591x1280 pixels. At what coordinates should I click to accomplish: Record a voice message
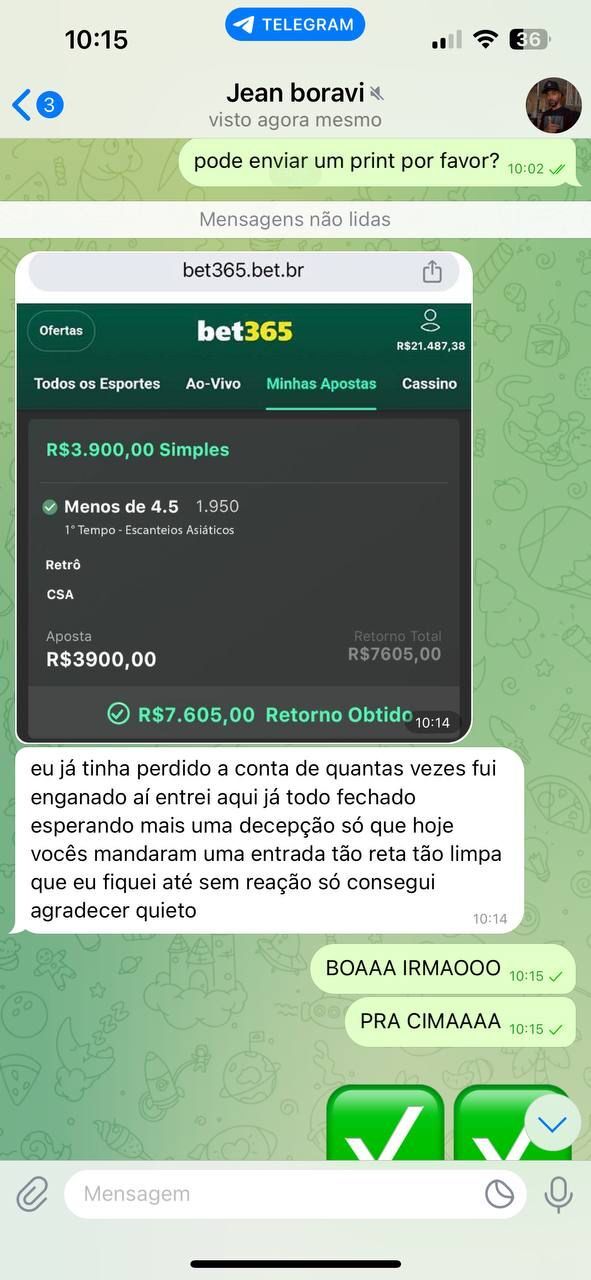(x=558, y=1194)
